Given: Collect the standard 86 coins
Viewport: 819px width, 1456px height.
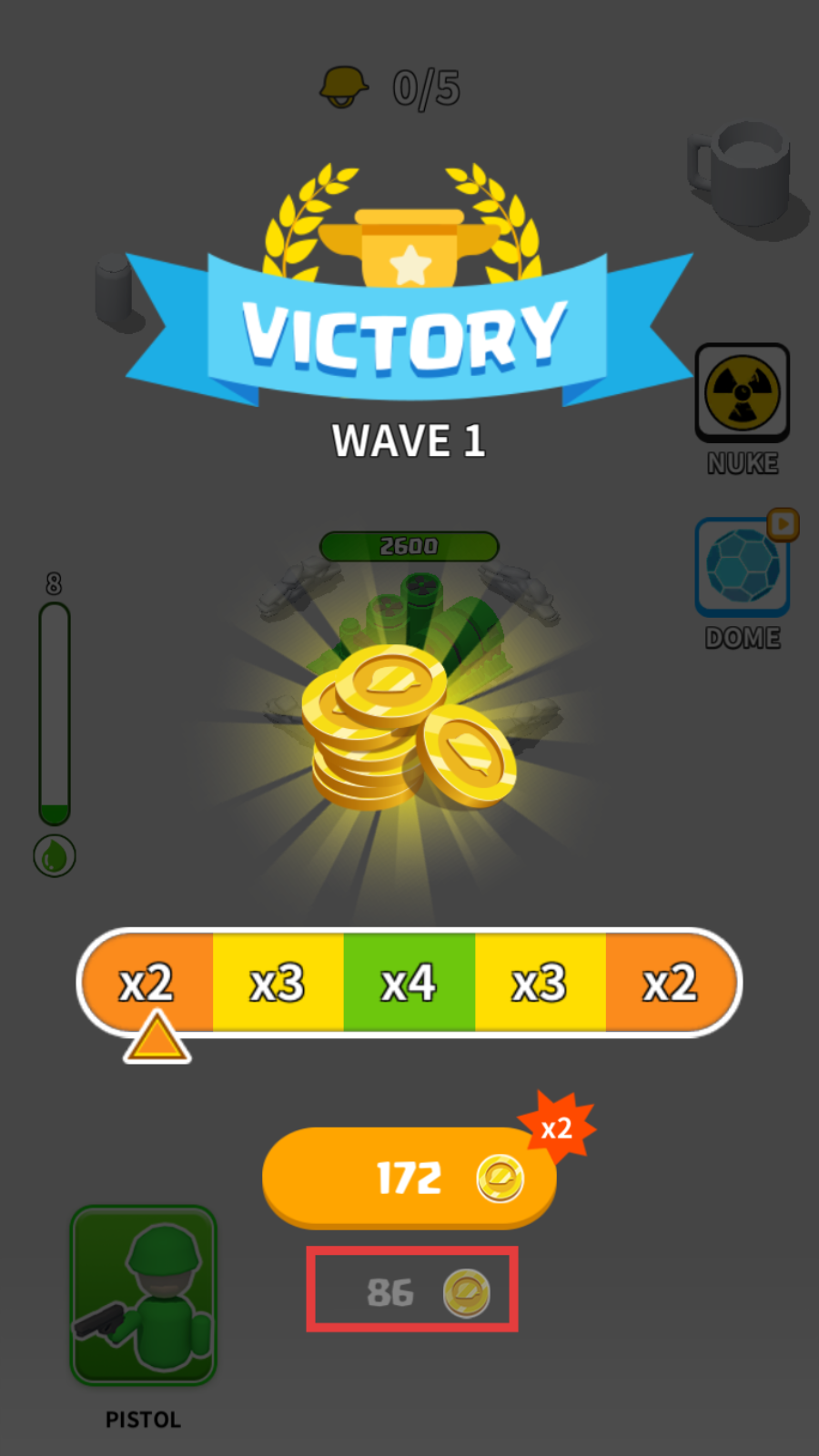Looking at the screenshot, I should [412, 1290].
